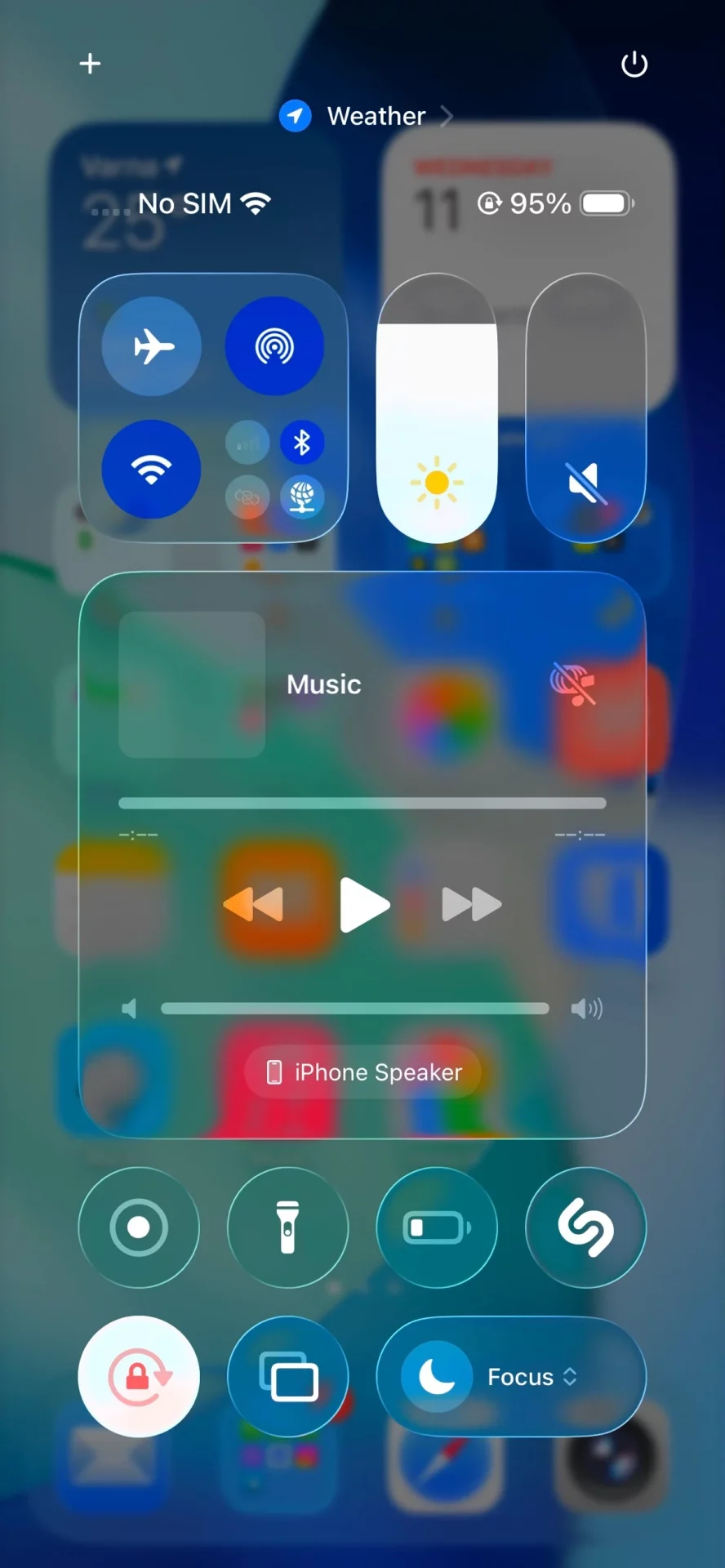Tap the power button icon

point(634,65)
